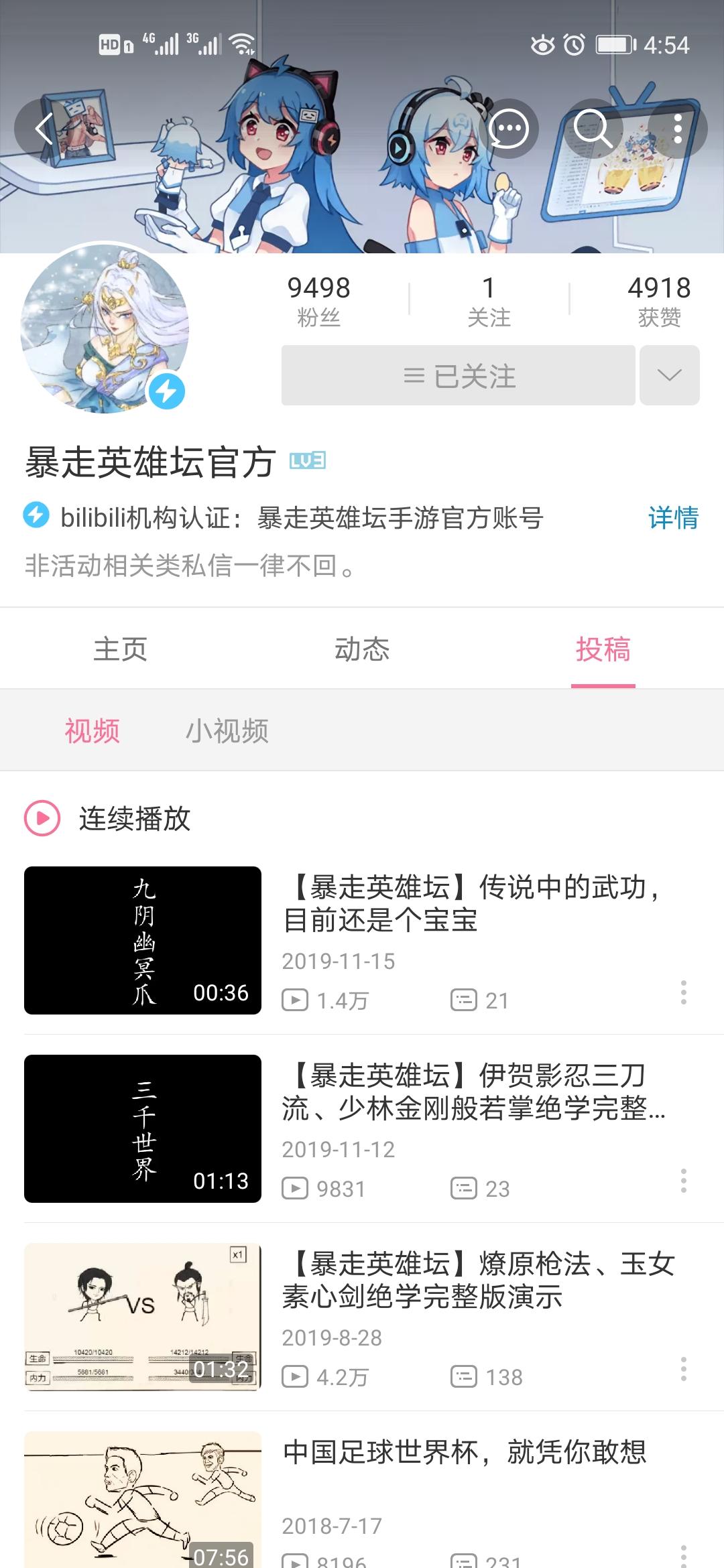View the 9498 粉丝 followers list
The width and height of the screenshot is (724, 1568).
[x=319, y=301]
